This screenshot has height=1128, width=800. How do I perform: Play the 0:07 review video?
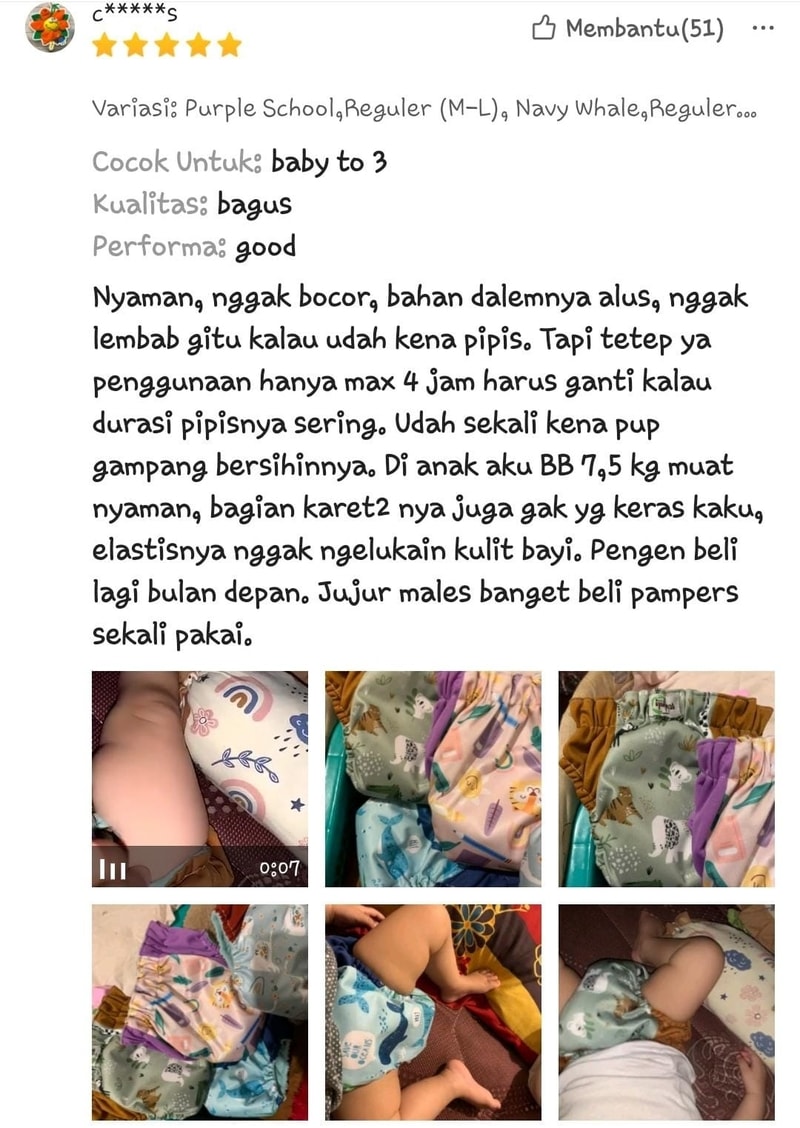click(x=199, y=778)
